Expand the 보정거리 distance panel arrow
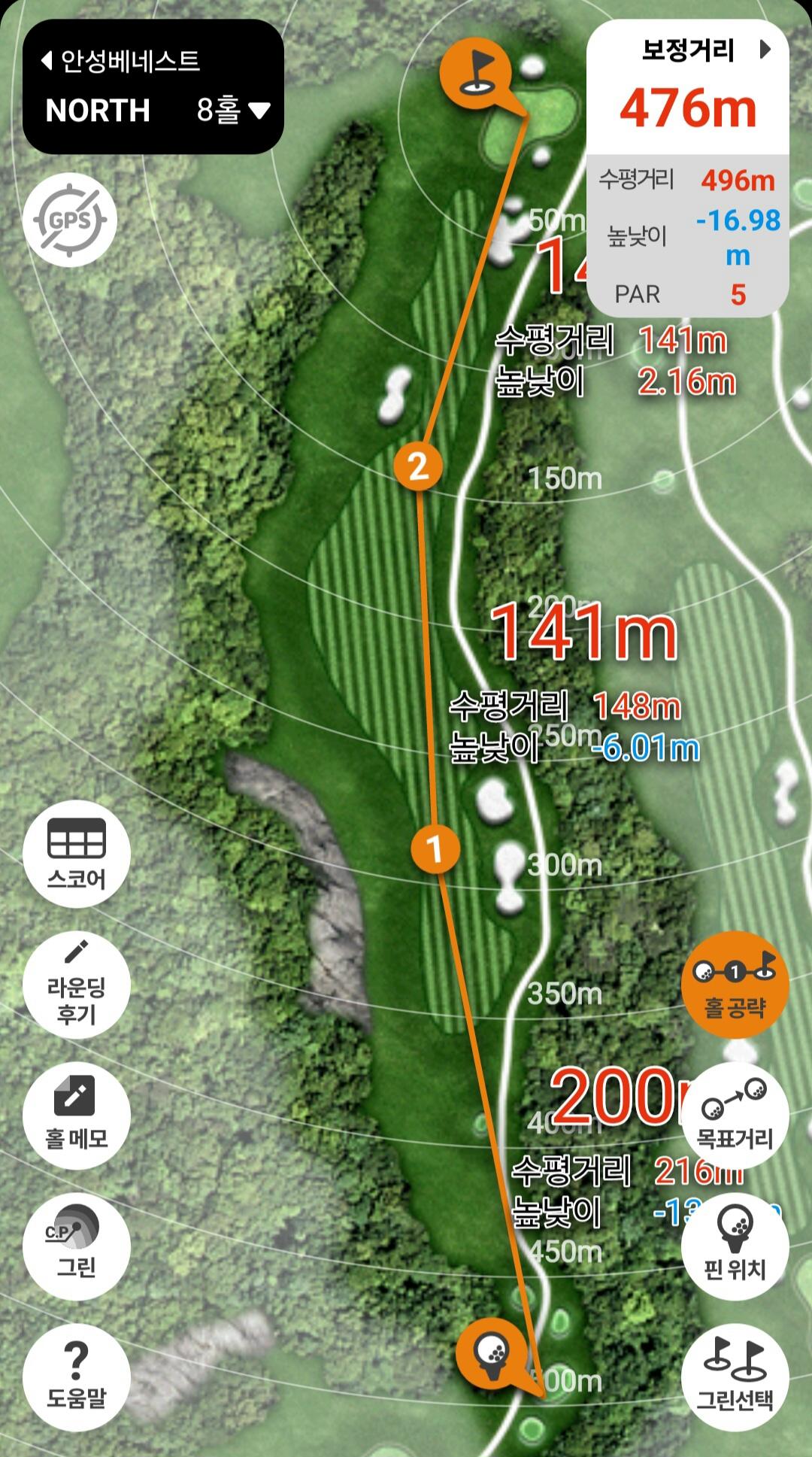This screenshot has width=812, height=1457. tap(765, 50)
